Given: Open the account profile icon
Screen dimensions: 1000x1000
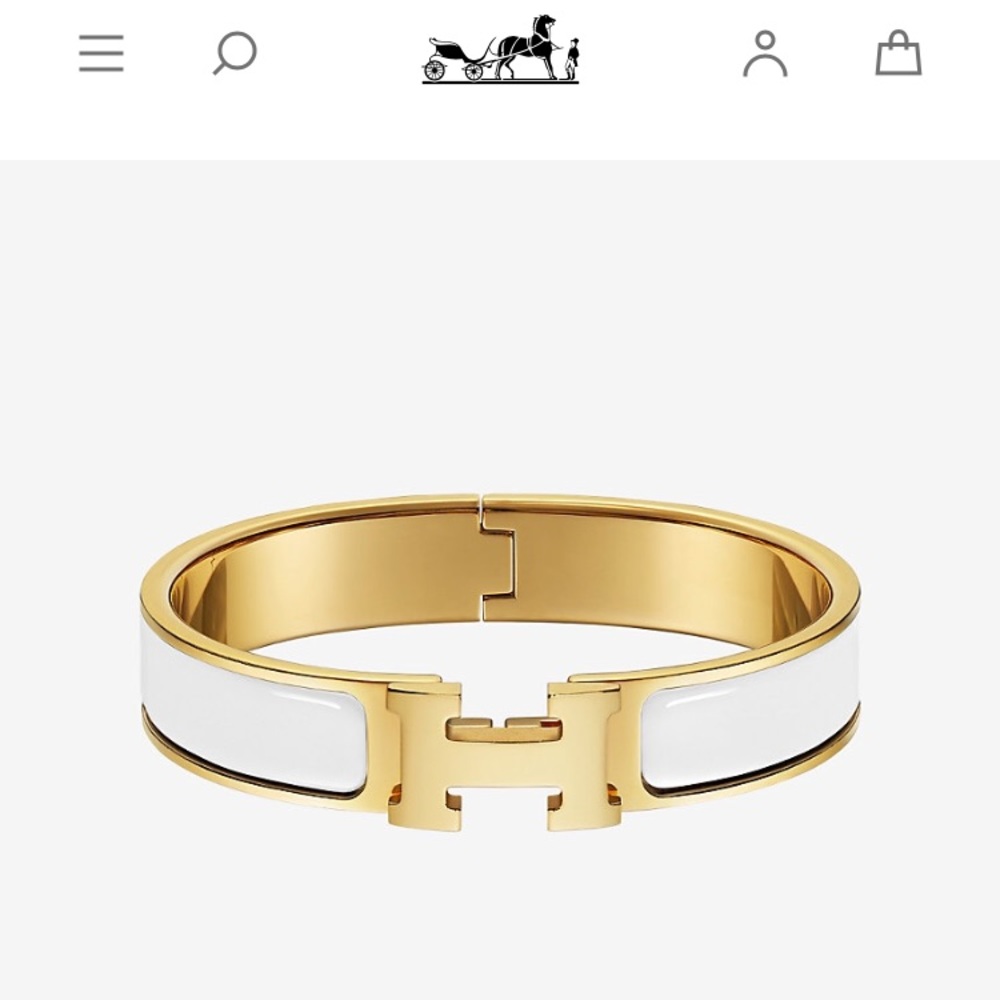Looking at the screenshot, I should coord(765,54).
